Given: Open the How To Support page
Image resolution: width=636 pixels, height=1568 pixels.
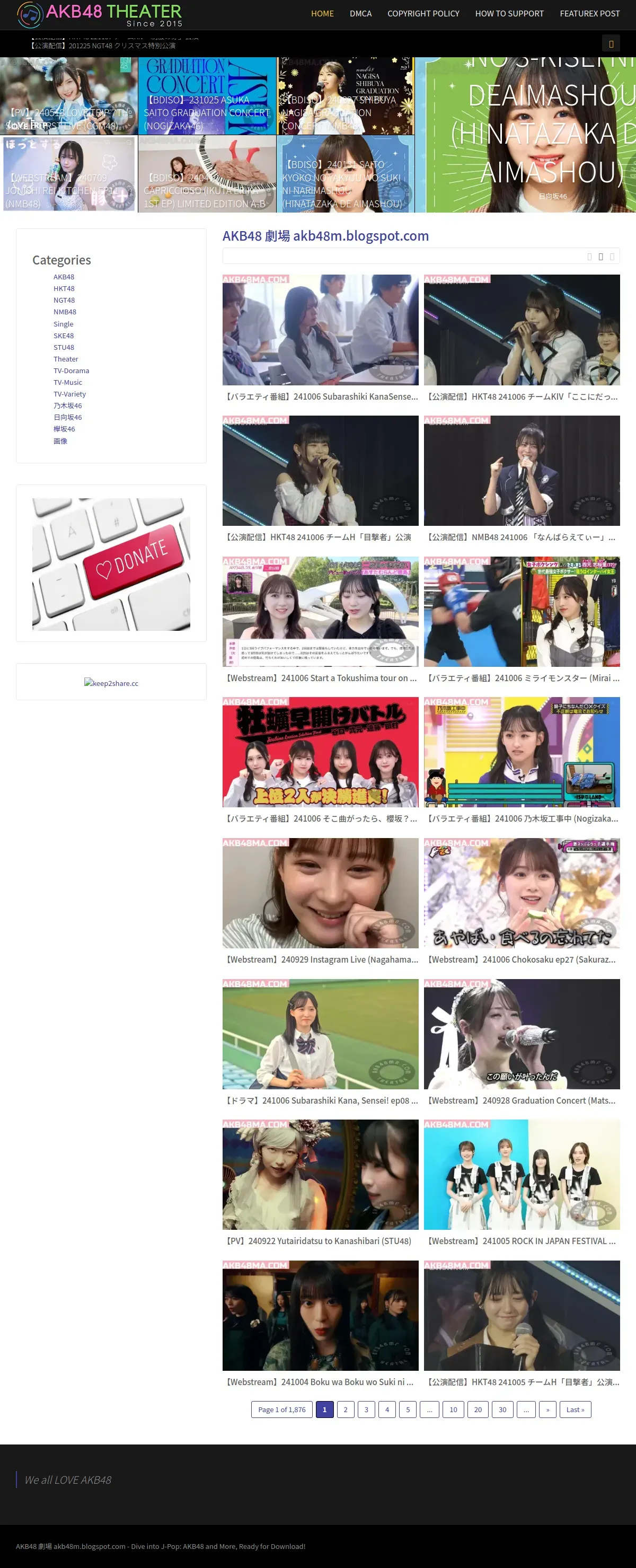Looking at the screenshot, I should coord(509,13).
